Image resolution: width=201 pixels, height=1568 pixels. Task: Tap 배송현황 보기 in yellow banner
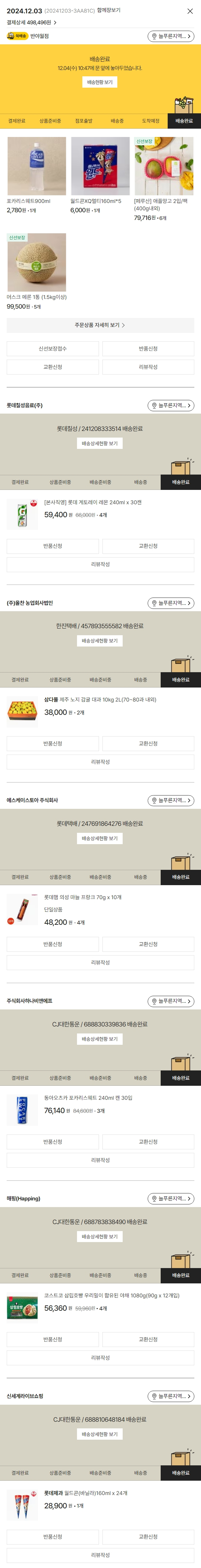pos(100,82)
